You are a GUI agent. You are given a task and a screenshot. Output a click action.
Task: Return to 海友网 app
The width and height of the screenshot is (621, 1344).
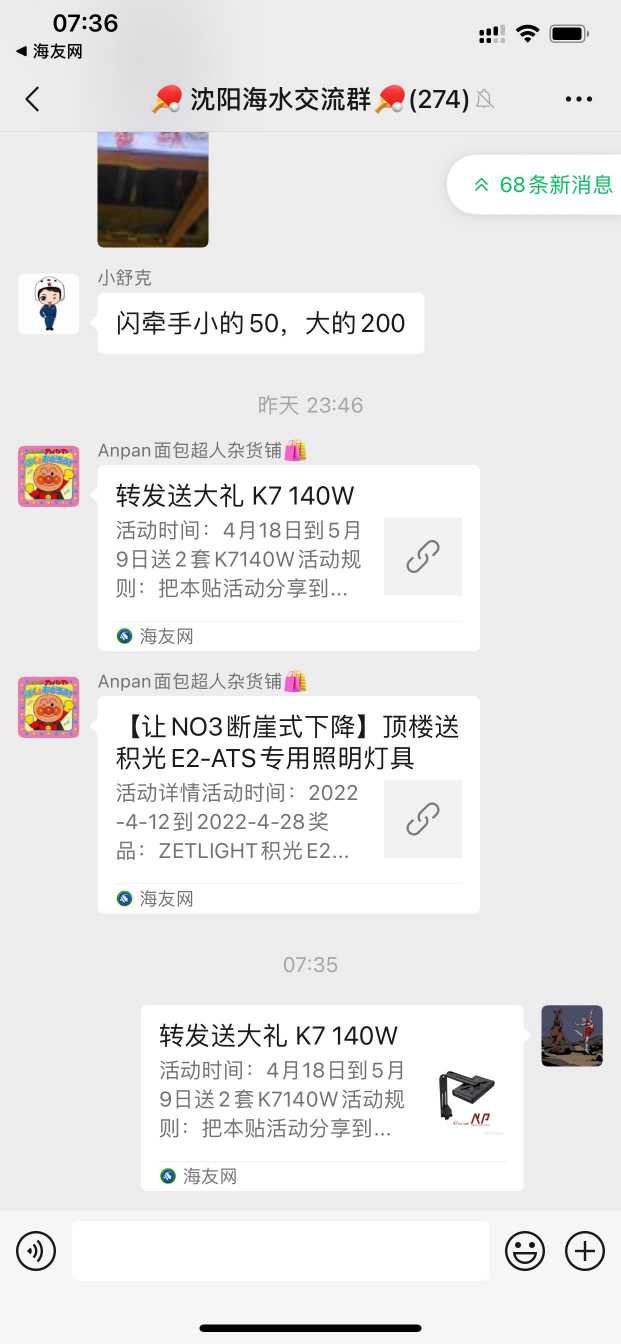tap(50, 51)
